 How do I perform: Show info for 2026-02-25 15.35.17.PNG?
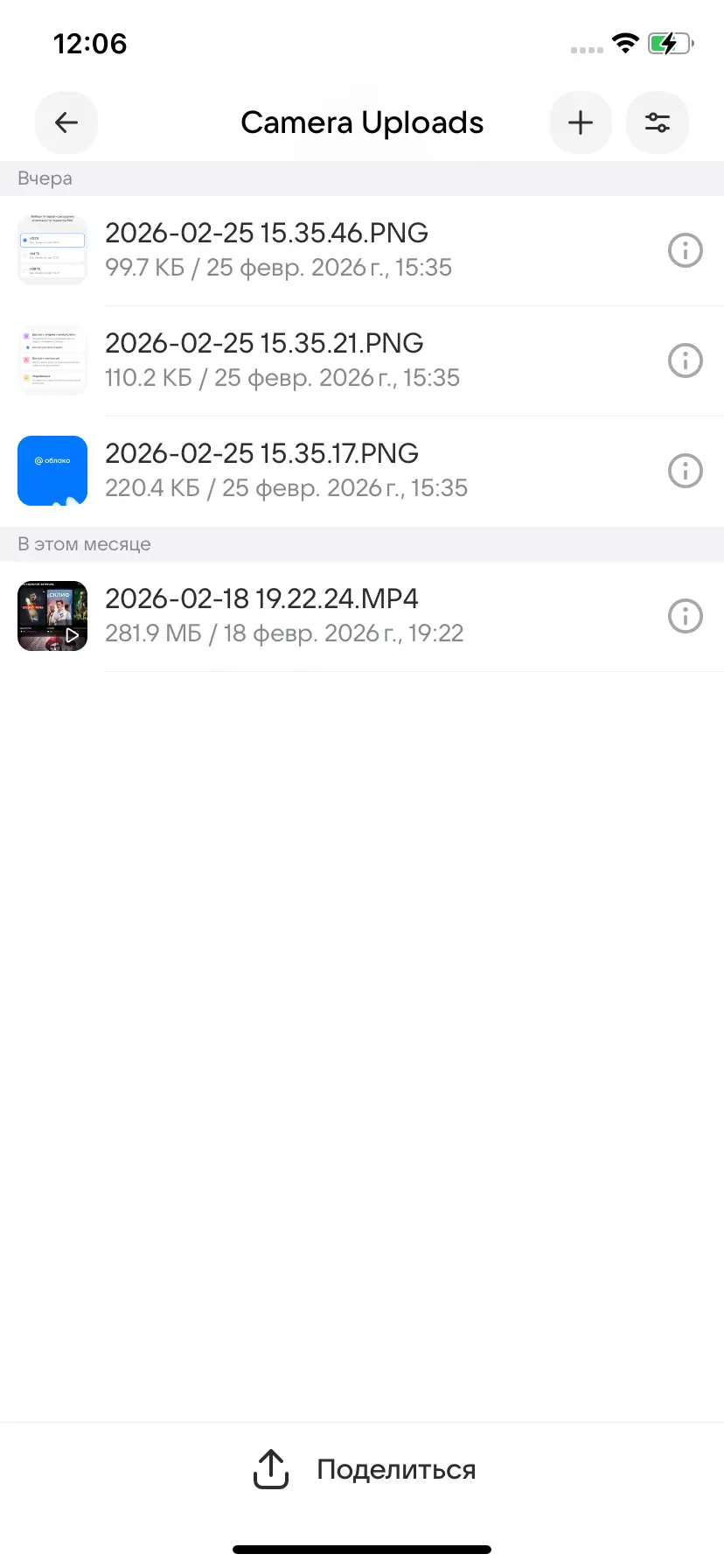tap(686, 471)
